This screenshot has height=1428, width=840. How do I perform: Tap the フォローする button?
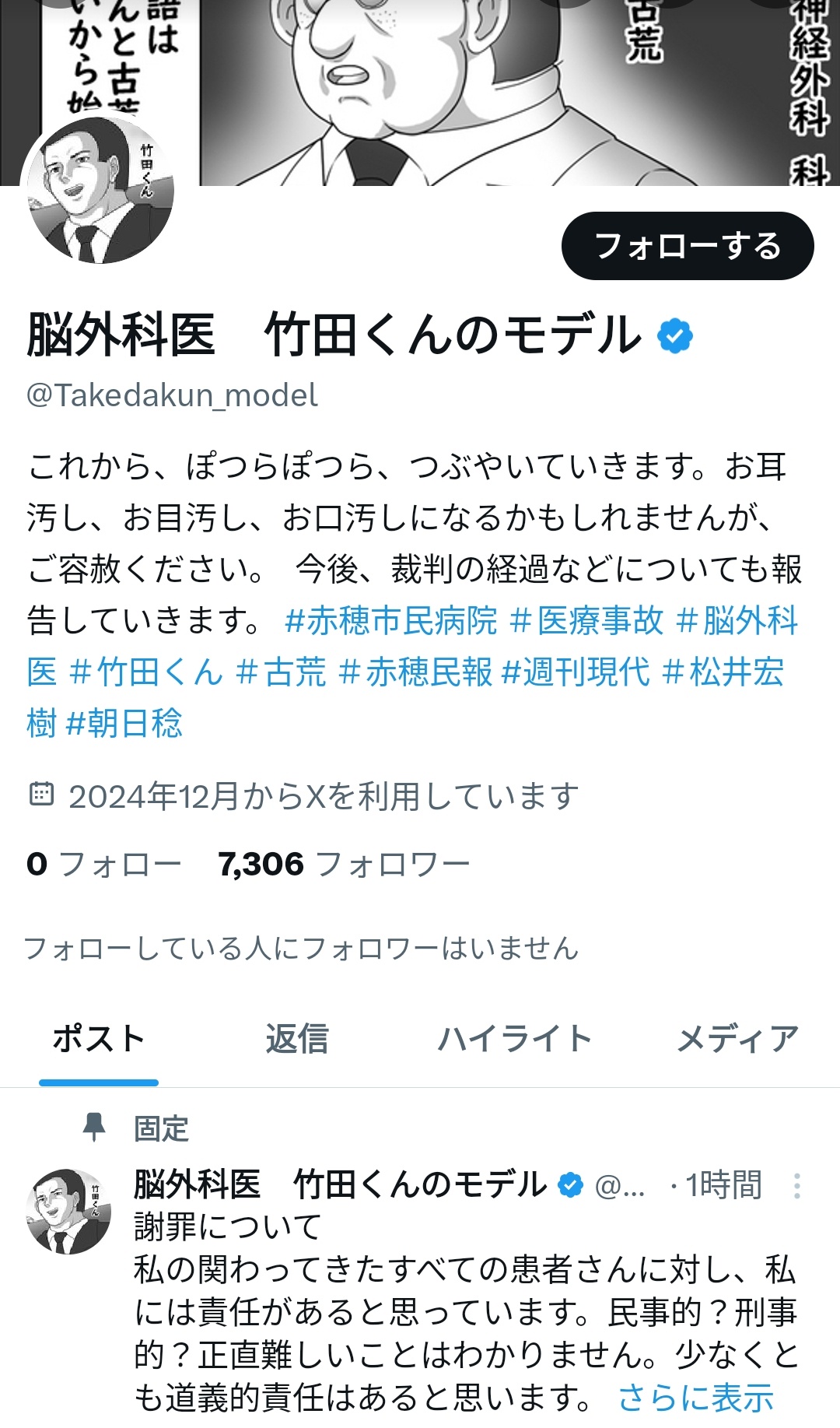tap(688, 246)
